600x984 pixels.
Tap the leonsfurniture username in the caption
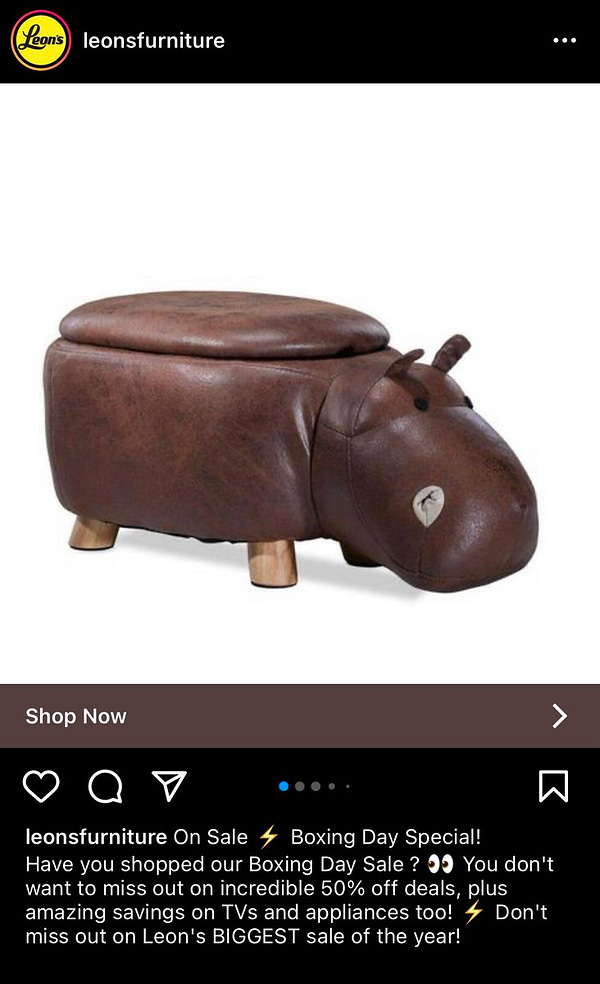point(96,837)
